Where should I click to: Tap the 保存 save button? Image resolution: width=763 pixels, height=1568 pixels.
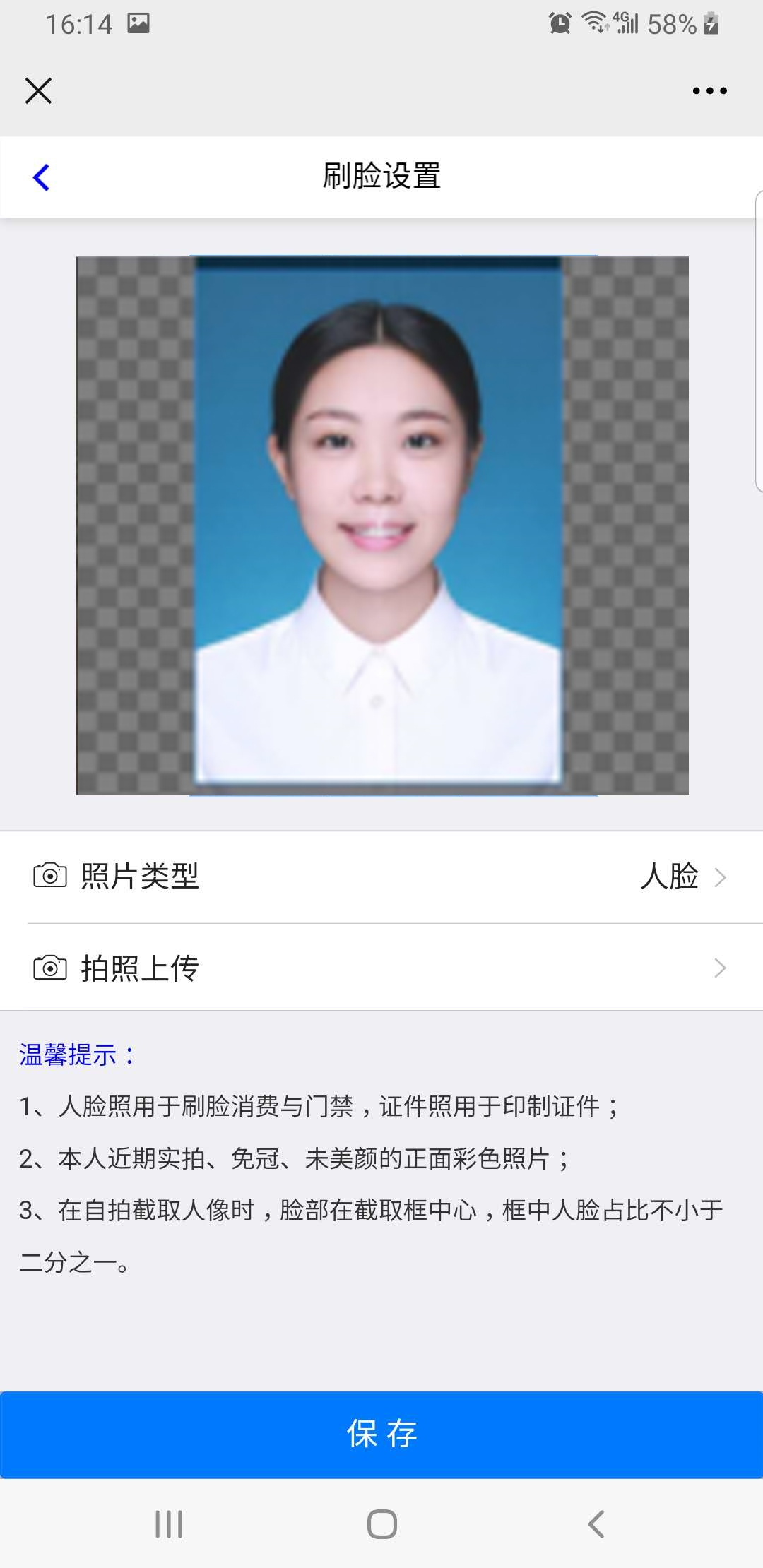point(381,1434)
